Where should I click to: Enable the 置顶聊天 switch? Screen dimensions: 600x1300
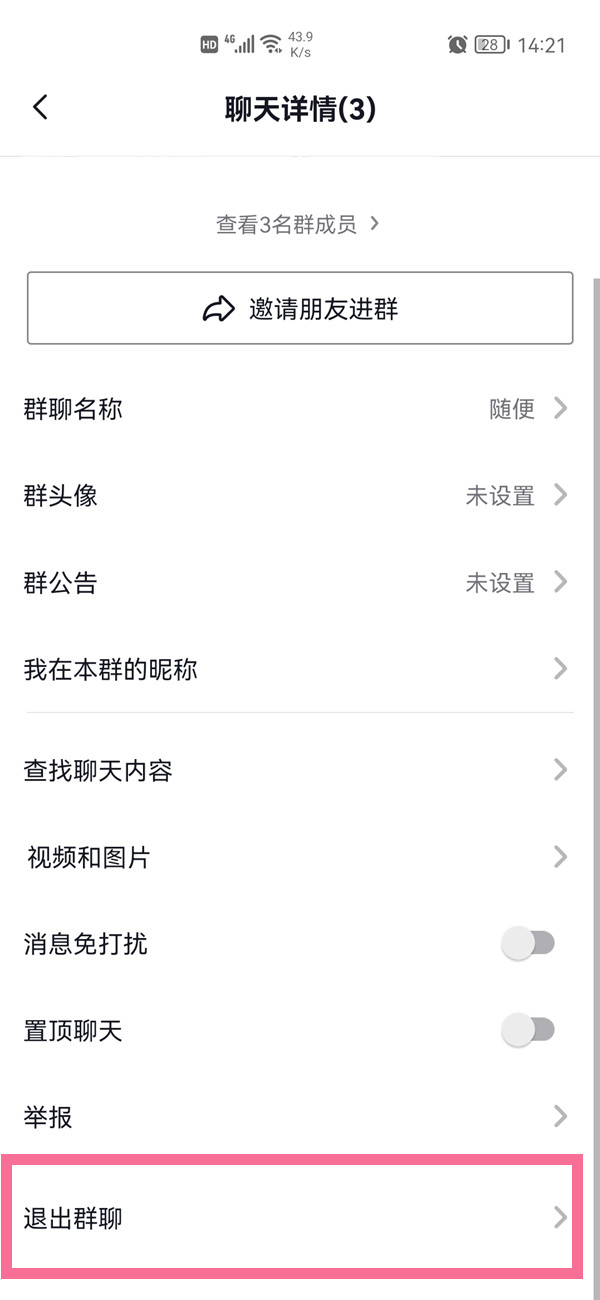[528, 1030]
